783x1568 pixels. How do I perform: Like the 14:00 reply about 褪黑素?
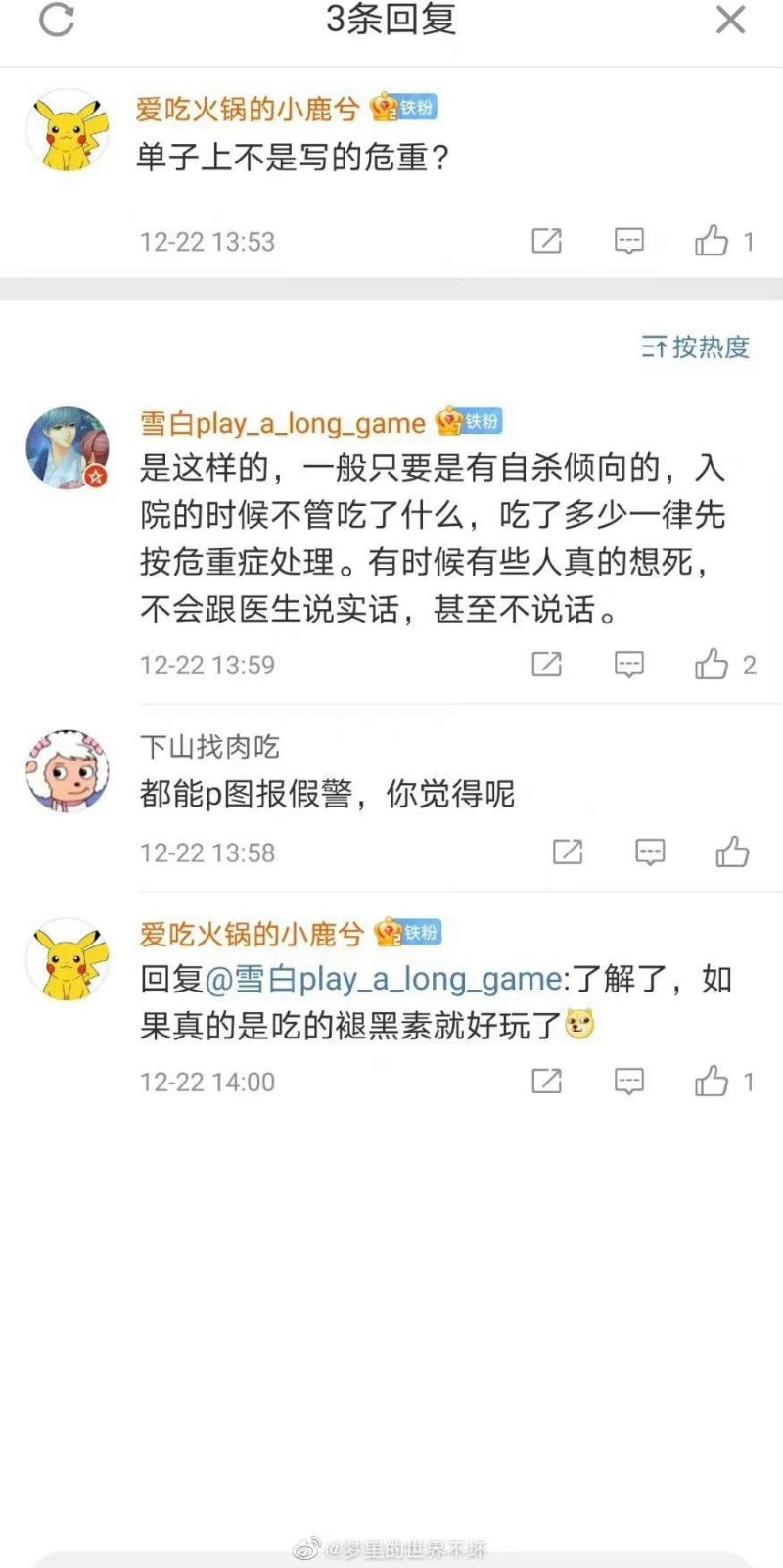tap(712, 1082)
